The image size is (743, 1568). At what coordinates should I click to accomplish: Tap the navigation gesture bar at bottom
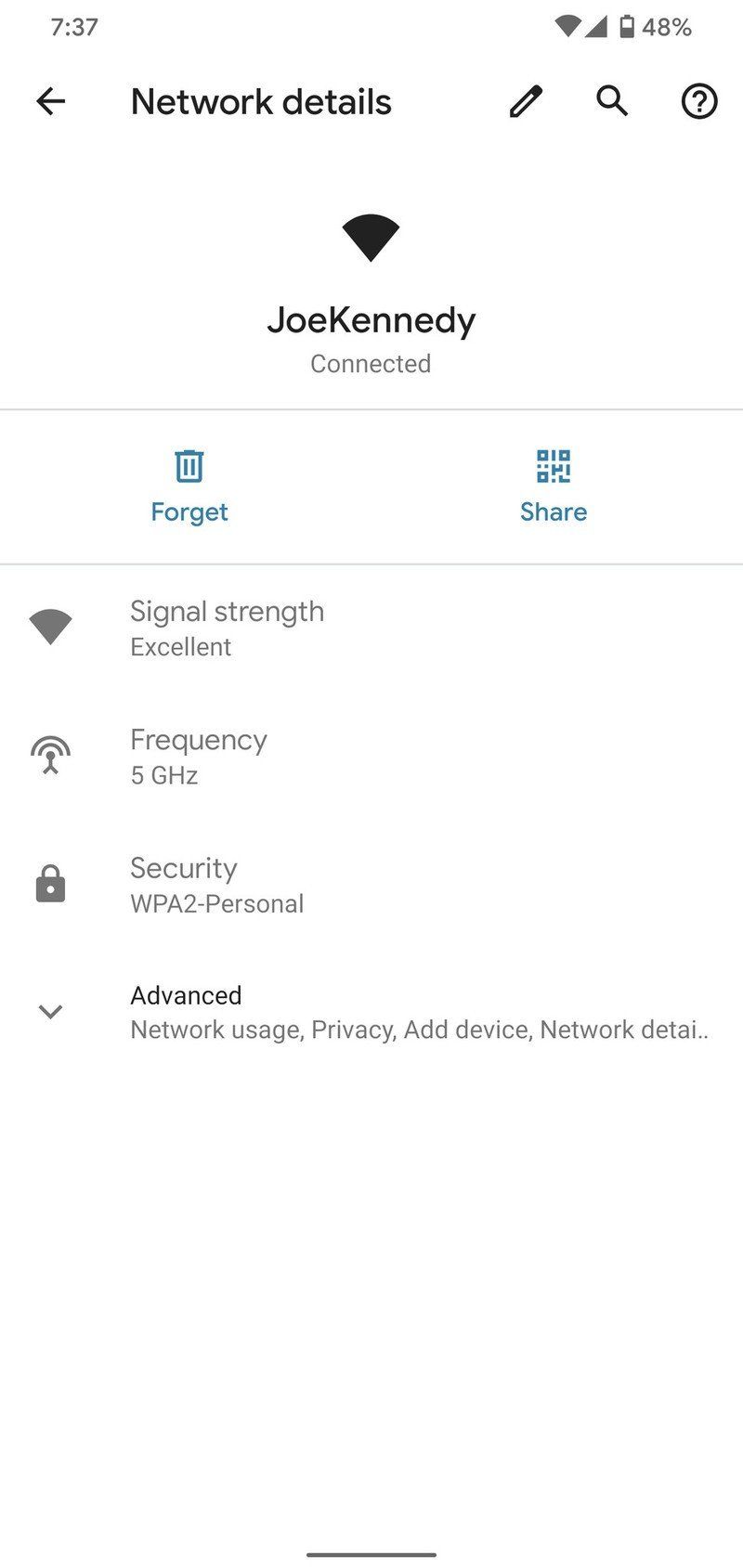coord(371,1554)
